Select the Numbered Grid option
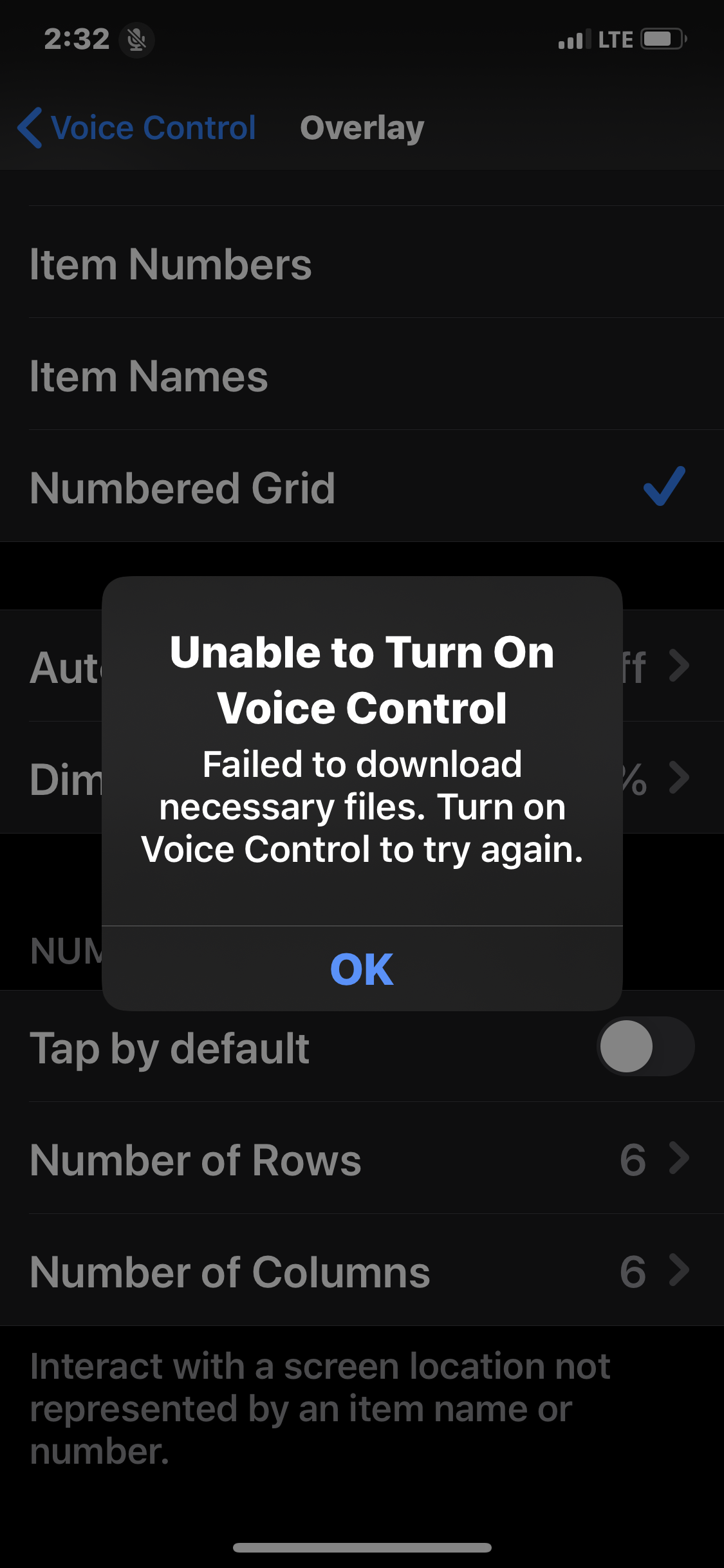The height and width of the screenshot is (1568, 724). 362,488
